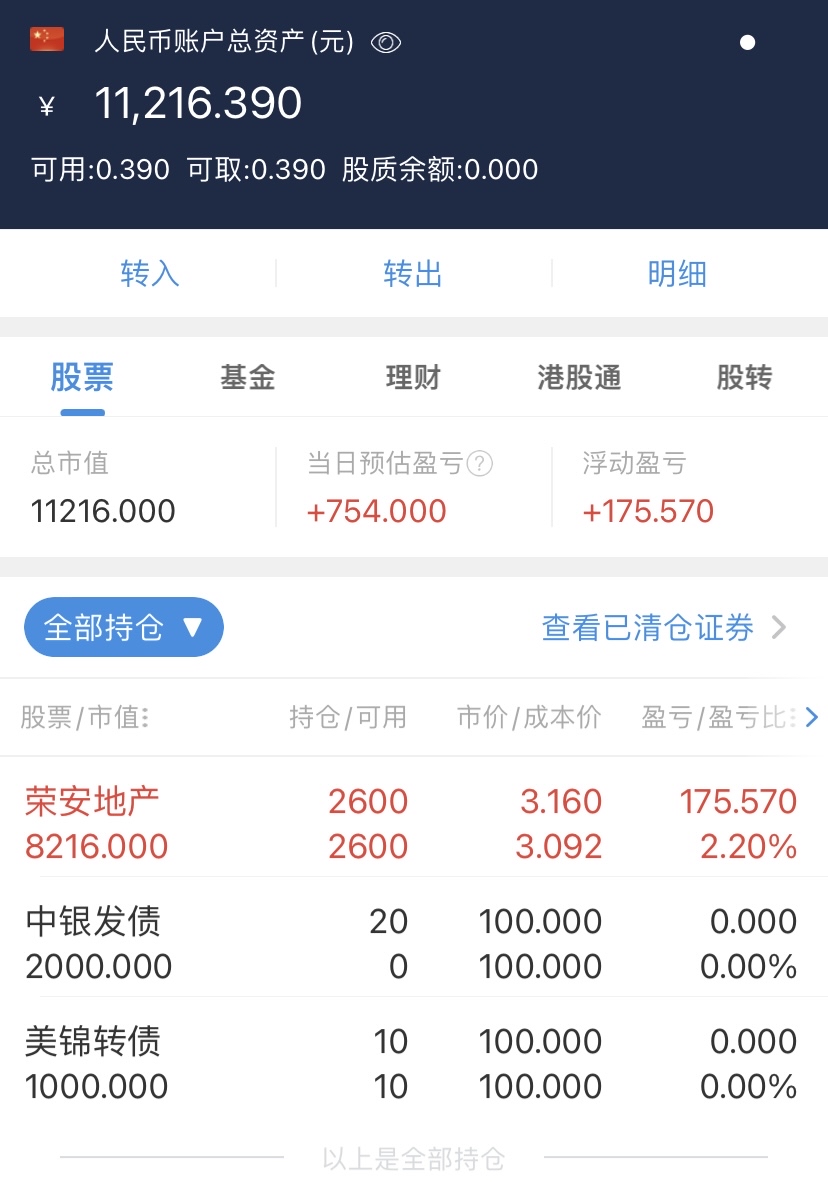828x1195 pixels.
Task: Switch to the 基金 tab
Action: coord(247,378)
